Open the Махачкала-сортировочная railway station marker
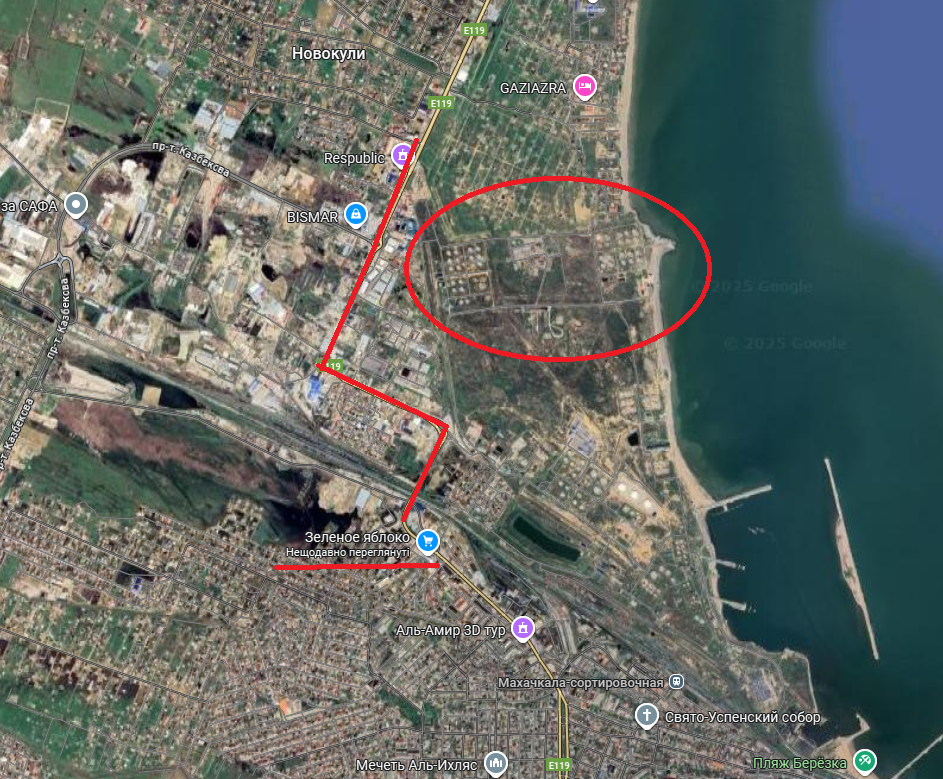 click(678, 682)
